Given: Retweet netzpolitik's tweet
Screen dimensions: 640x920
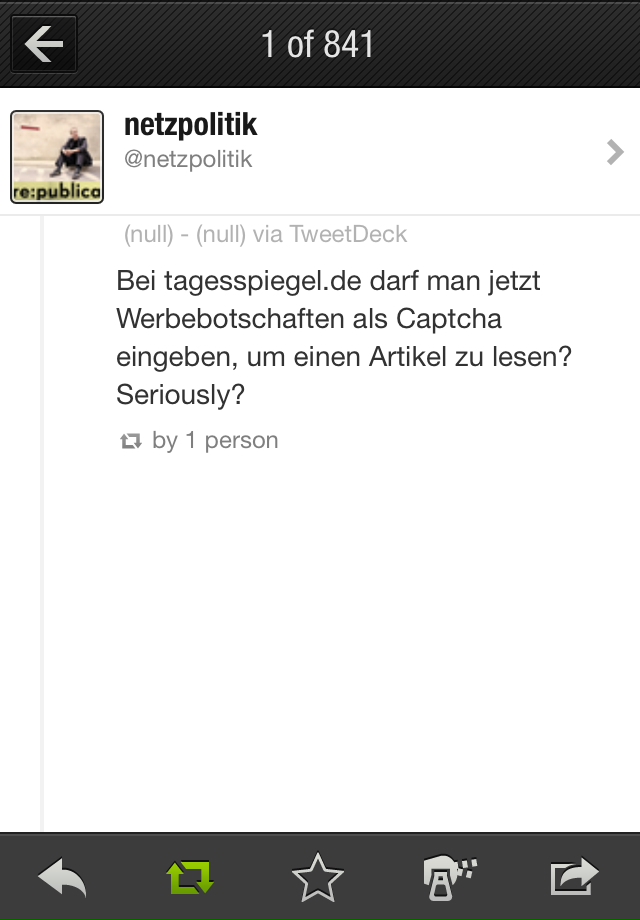Looking at the screenshot, I should 189,877.
